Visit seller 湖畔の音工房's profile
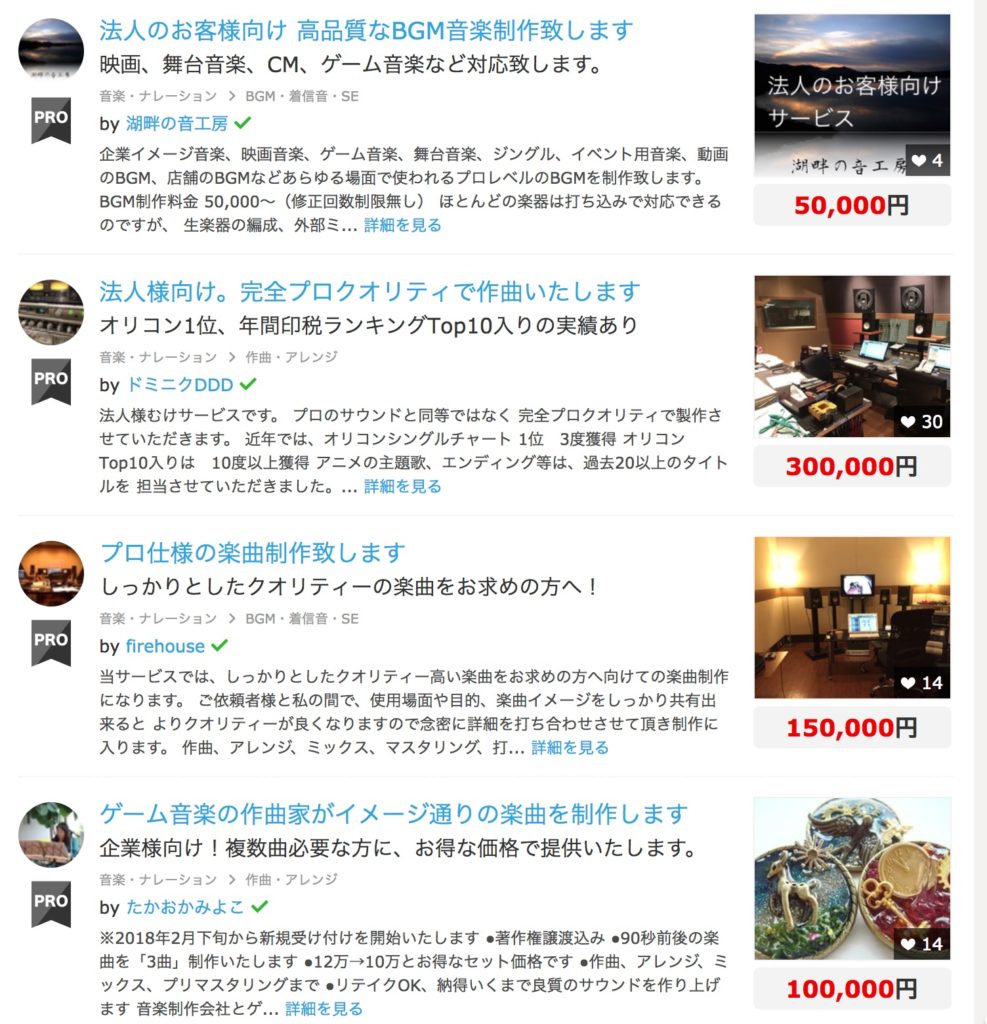This screenshot has width=987, height=1024. [177, 124]
